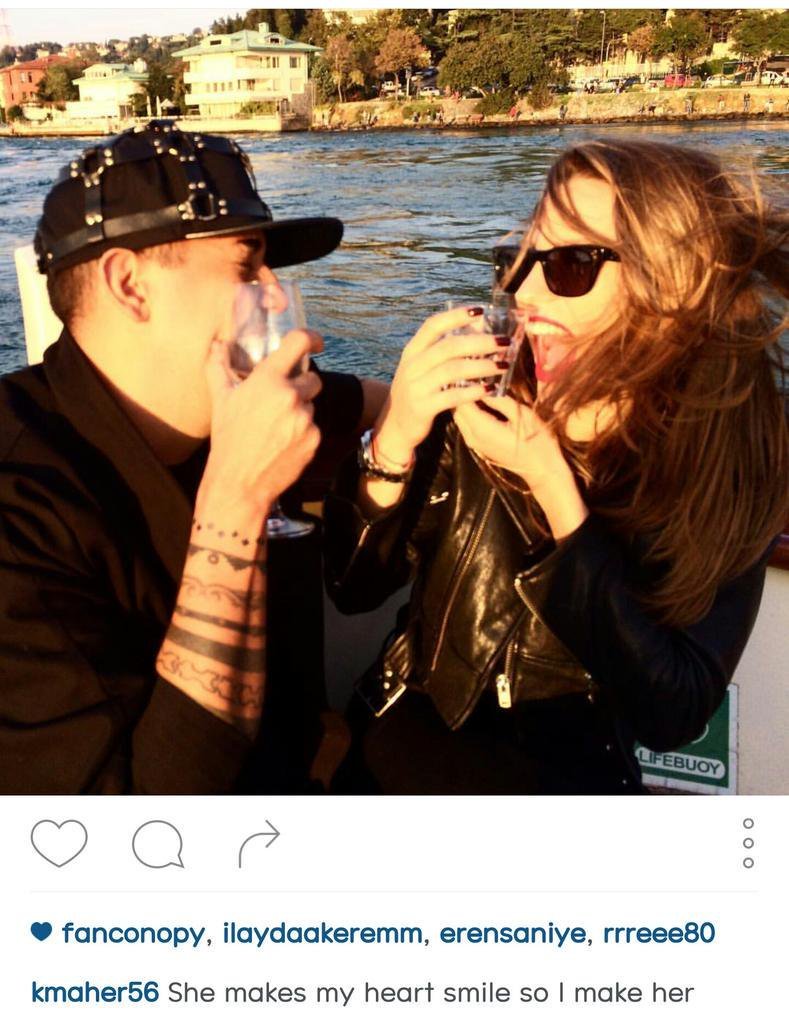Like the post with the heart icon
The width and height of the screenshot is (789, 1024).
click(x=59, y=843)
